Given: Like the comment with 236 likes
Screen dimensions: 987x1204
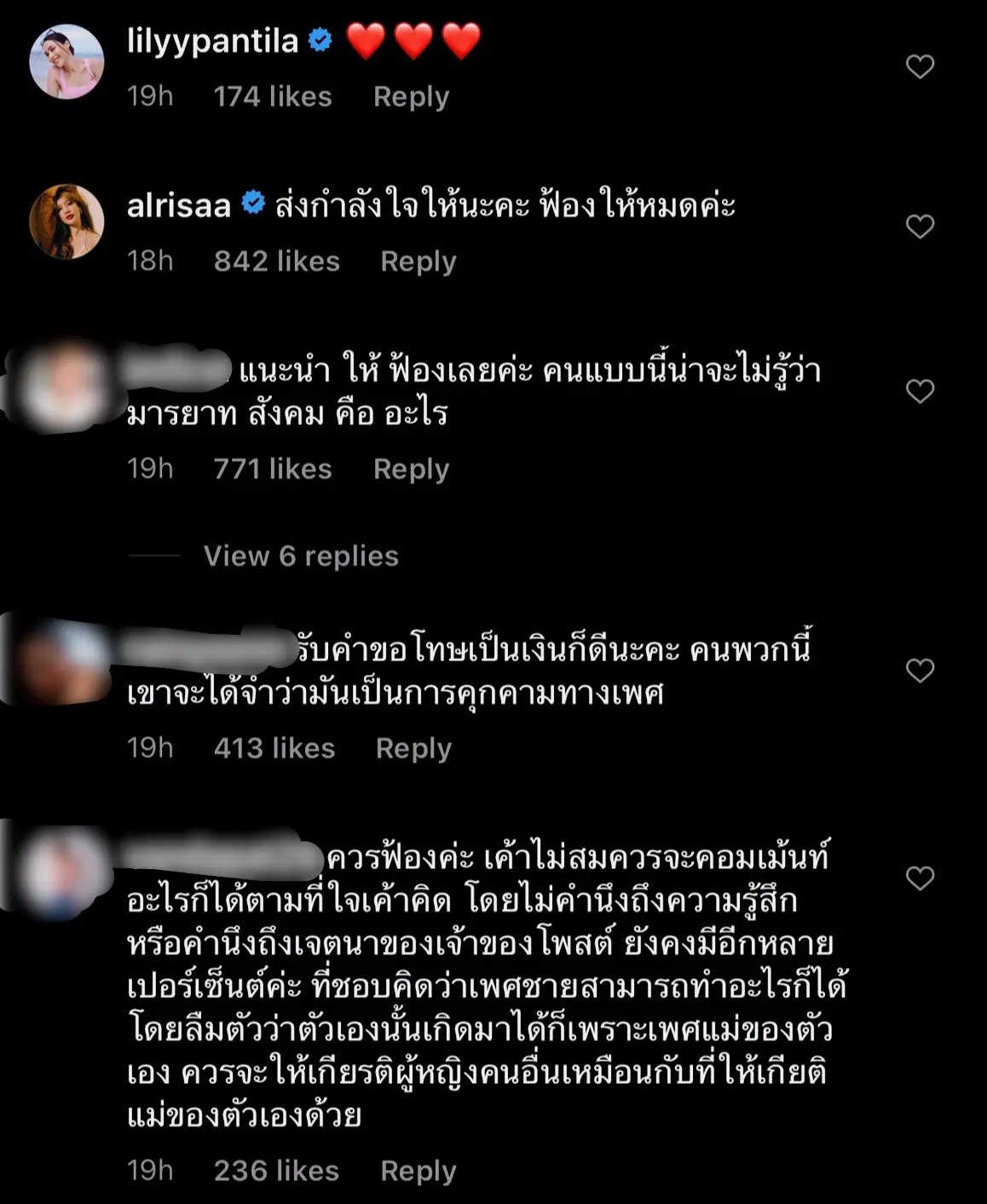Looking at the screenshot, I should [920, 878].
